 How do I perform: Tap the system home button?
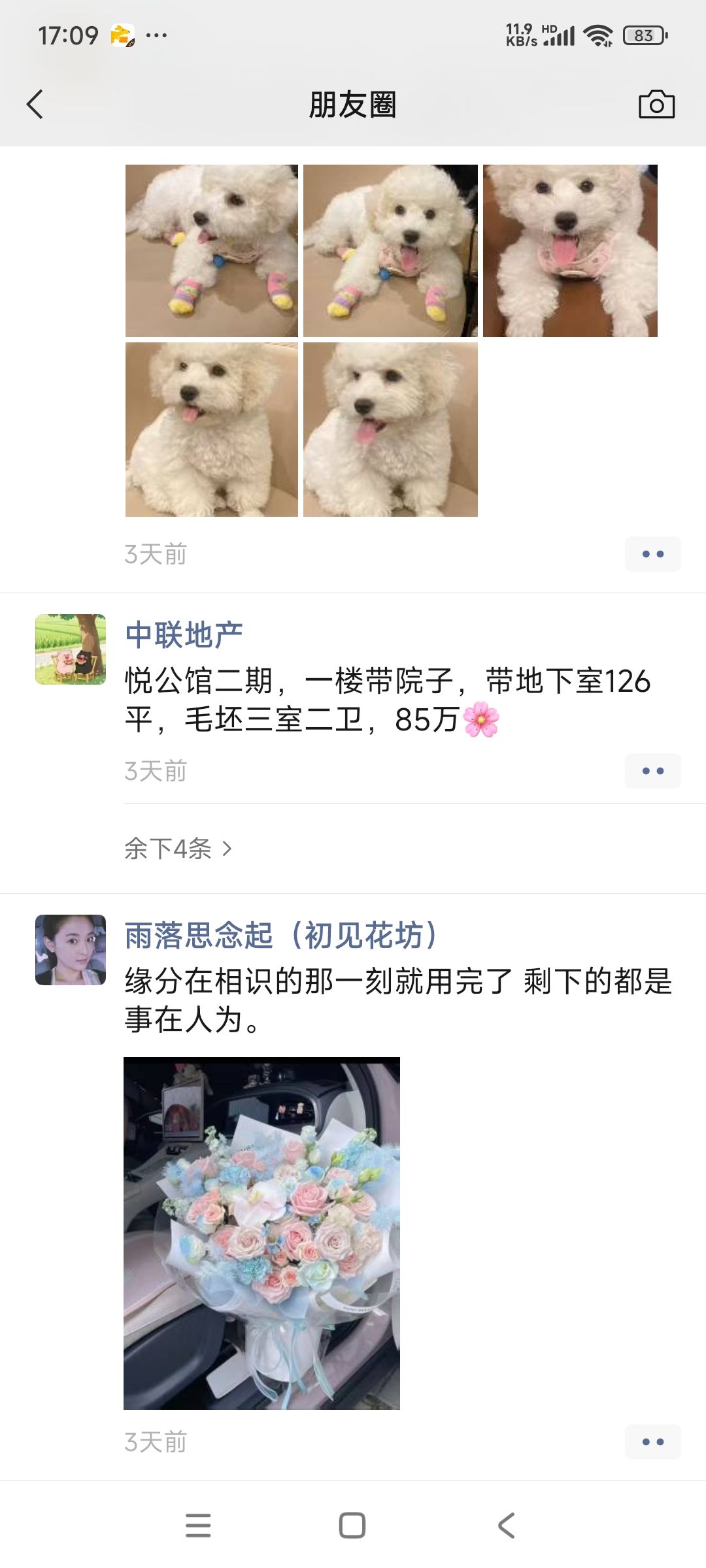click(x=352, y=1526)
